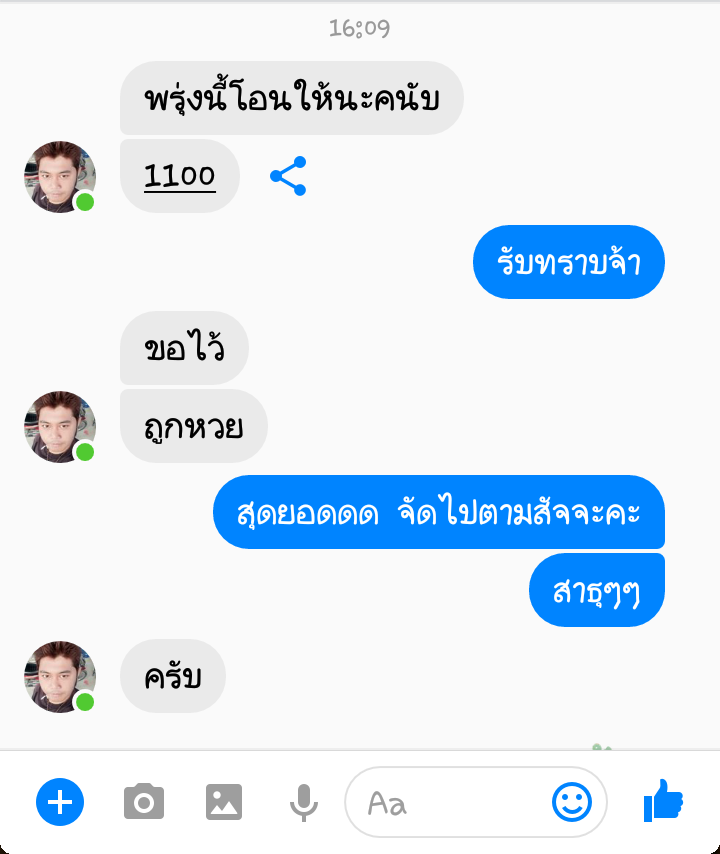
Task: Open the photo gallery picker
Action: [x=225, y=802]
